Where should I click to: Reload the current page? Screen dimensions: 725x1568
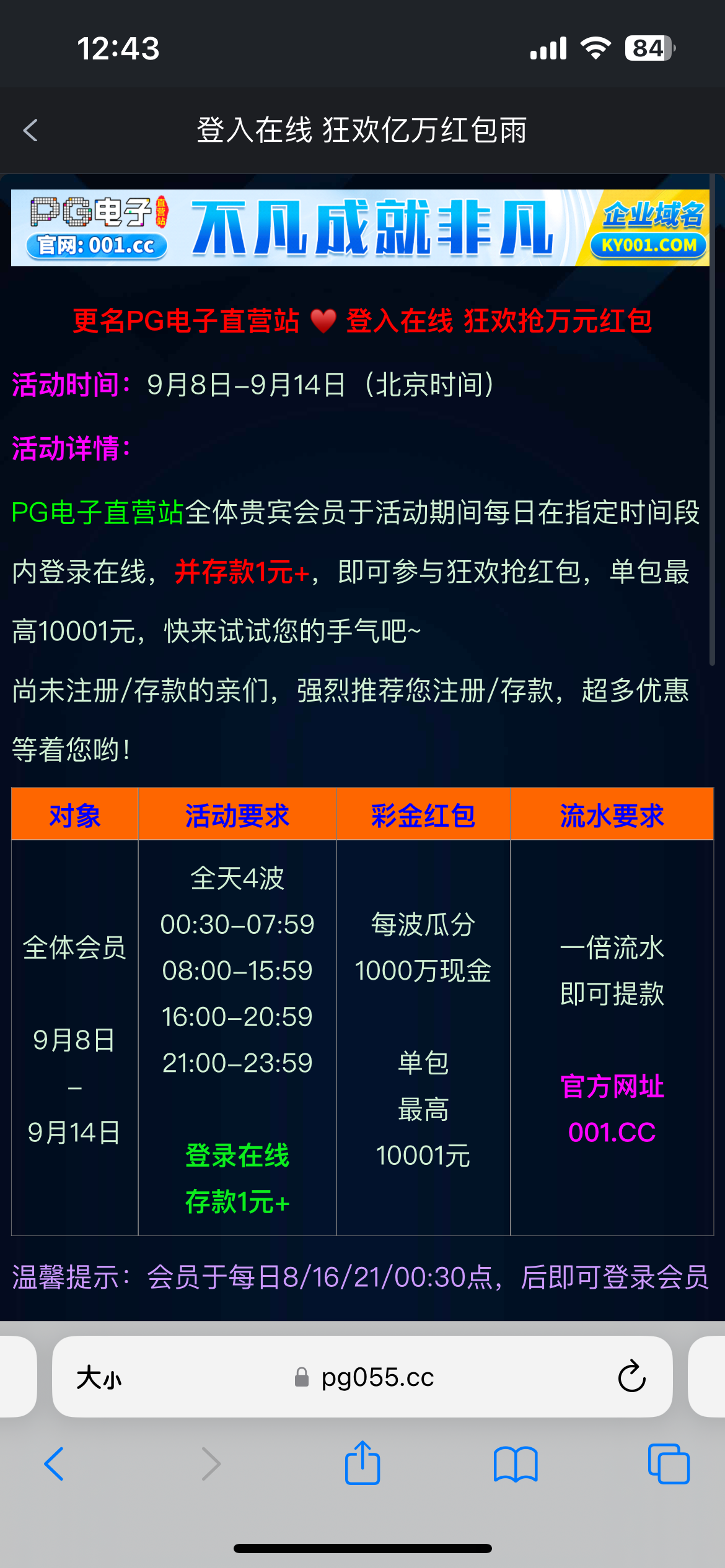point(631,1377)
